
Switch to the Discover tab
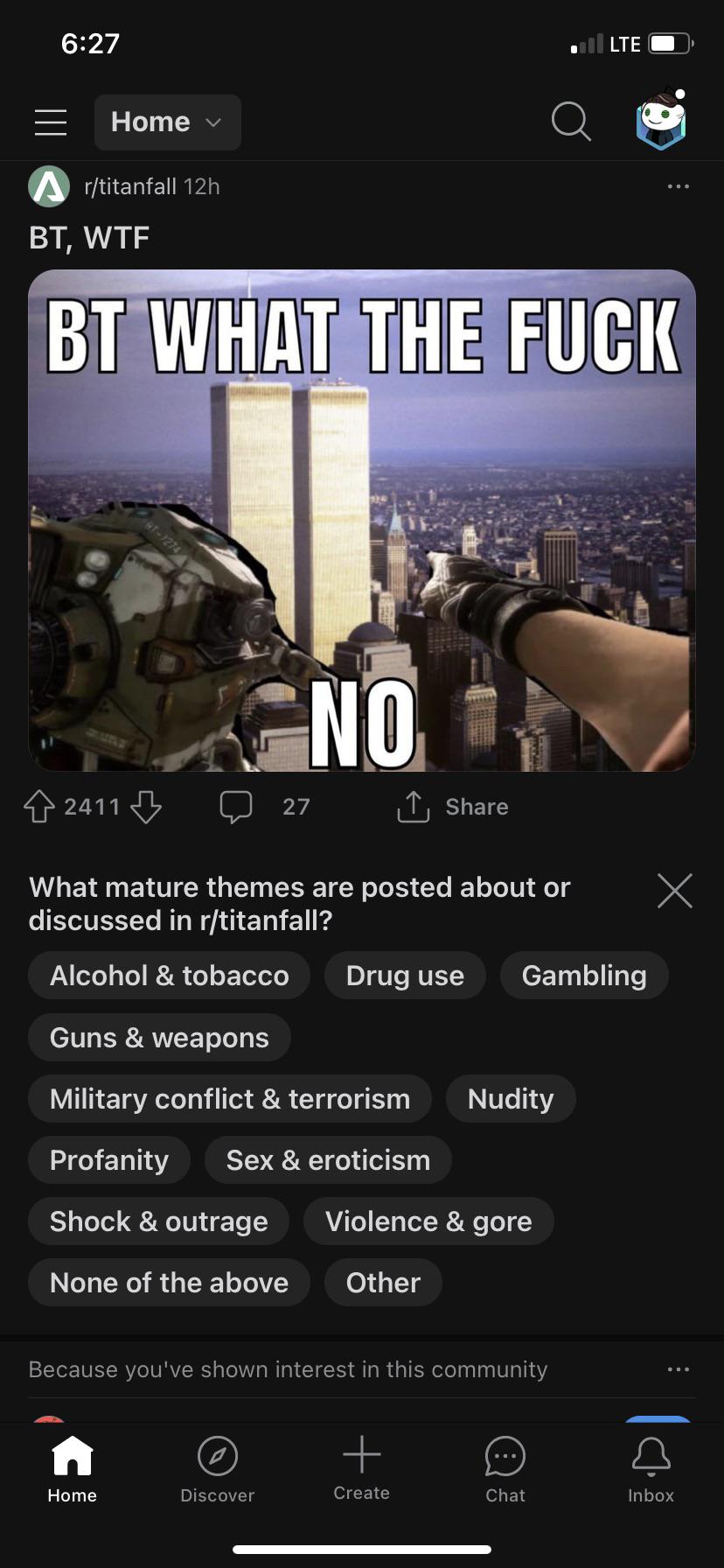(217, 1470)
